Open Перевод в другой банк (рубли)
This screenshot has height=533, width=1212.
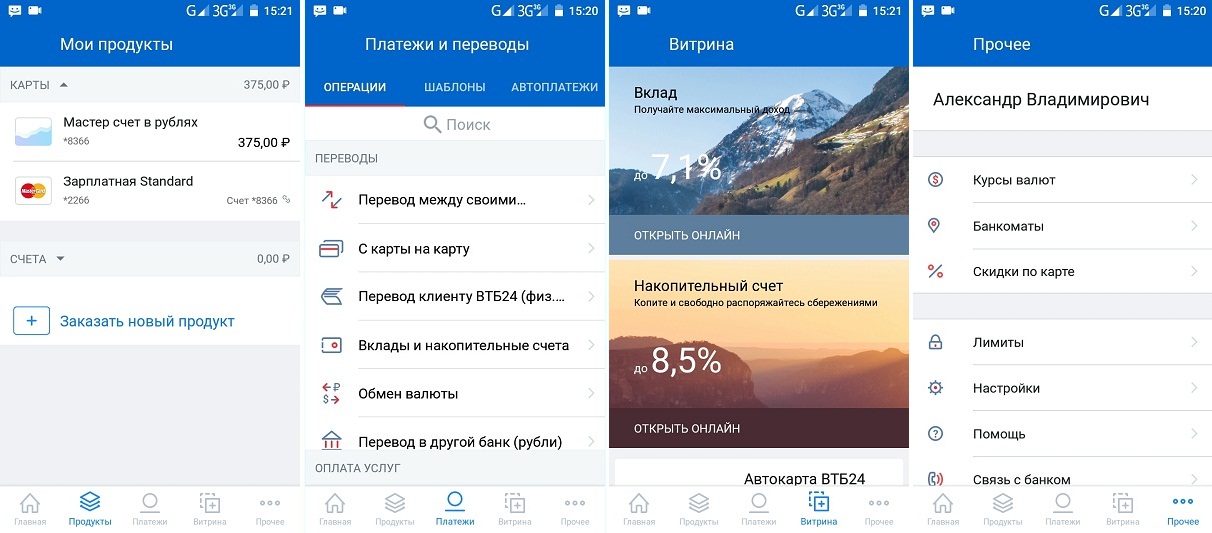point(455,441)
